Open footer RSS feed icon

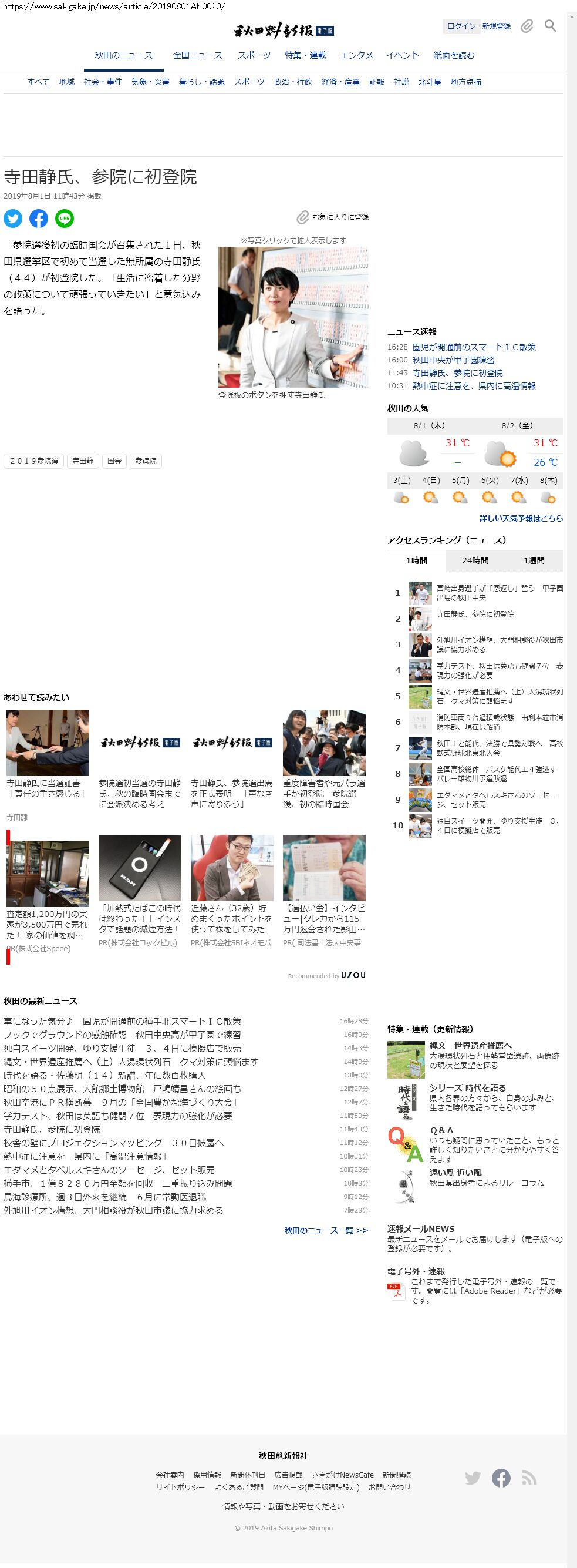coord(529,1478)
